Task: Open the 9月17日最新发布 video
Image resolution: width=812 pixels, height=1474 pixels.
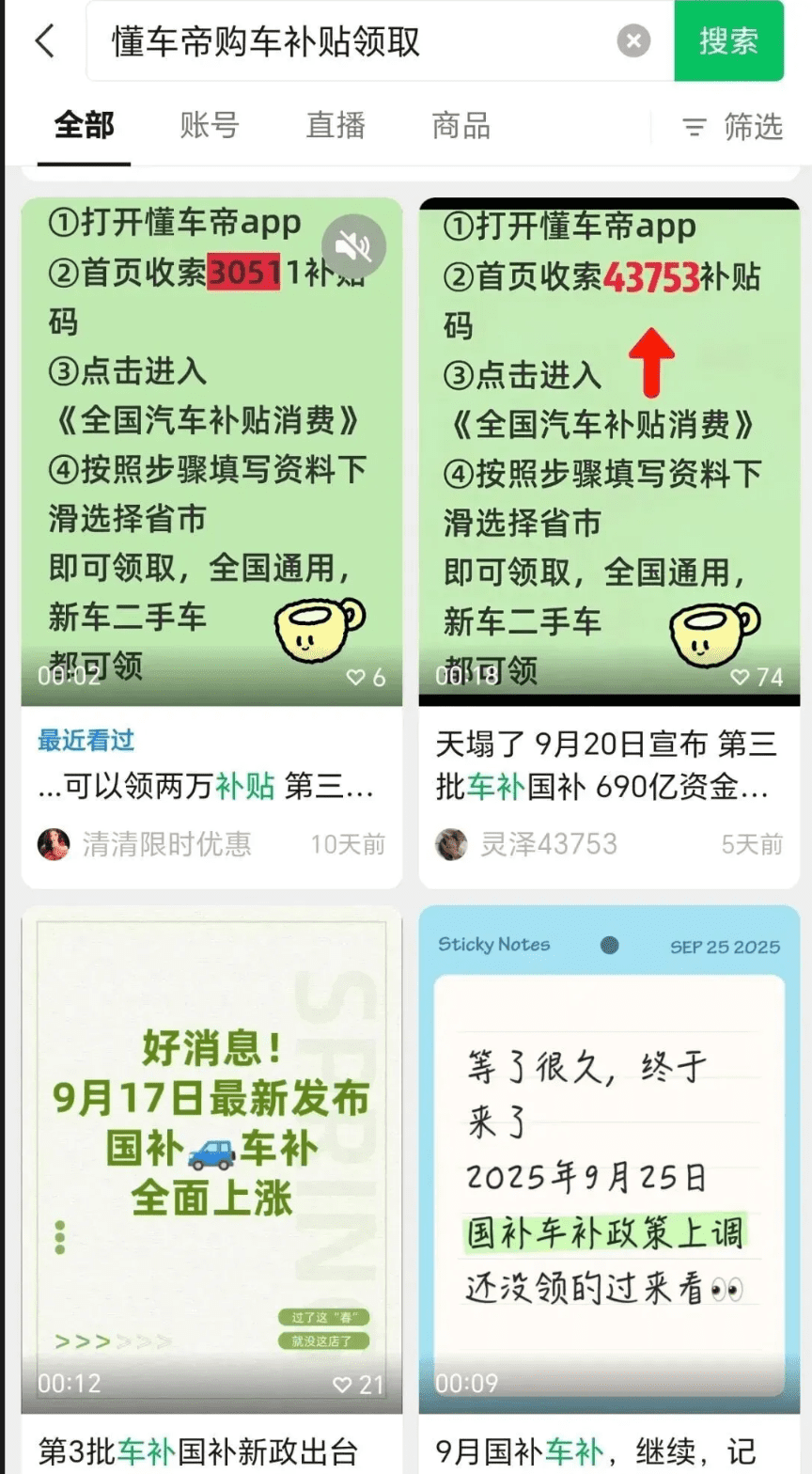Action: [211, 1156]
